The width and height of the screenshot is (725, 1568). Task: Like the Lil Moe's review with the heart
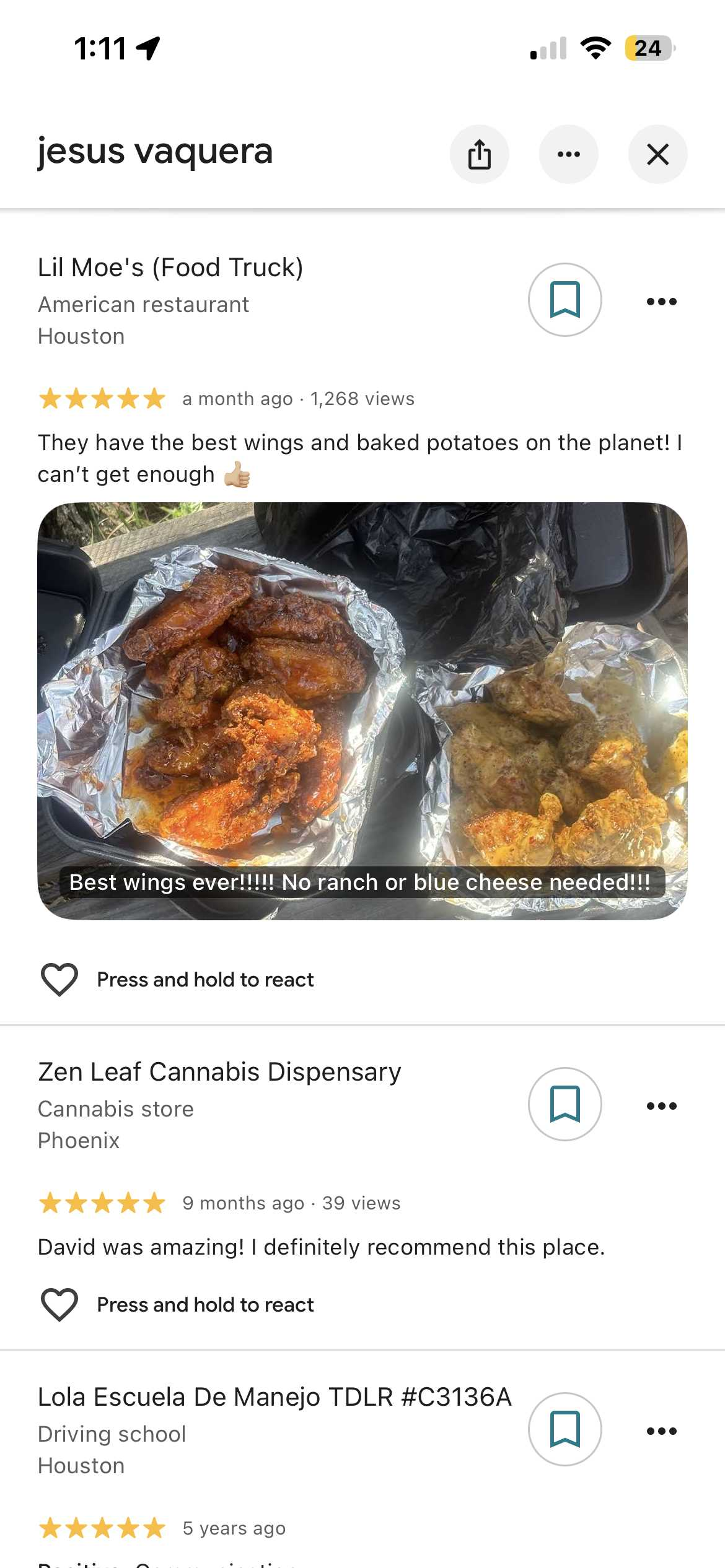pyautogui.click(x=59, y=980)
